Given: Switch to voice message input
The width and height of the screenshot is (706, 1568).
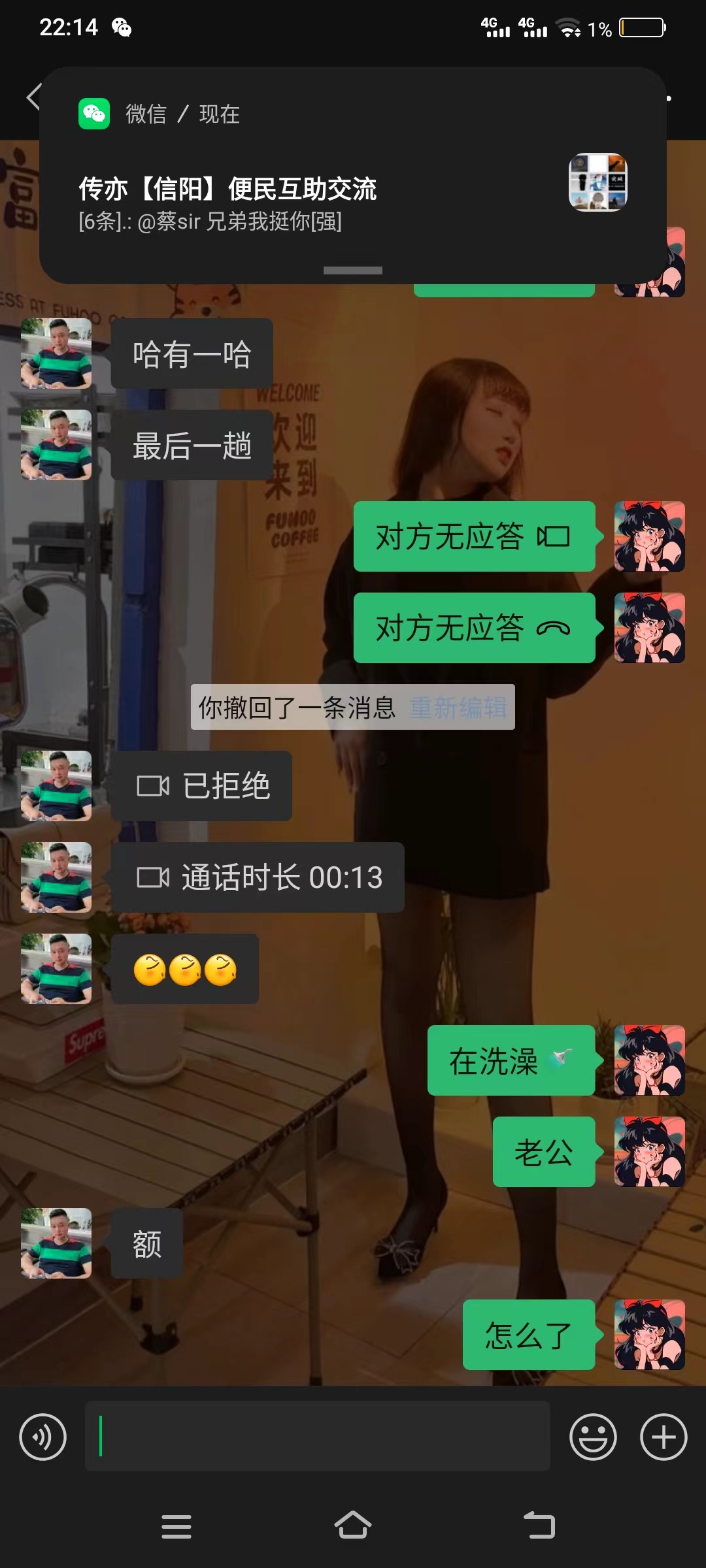Looking at the screenshot, I should point(42,1437).
